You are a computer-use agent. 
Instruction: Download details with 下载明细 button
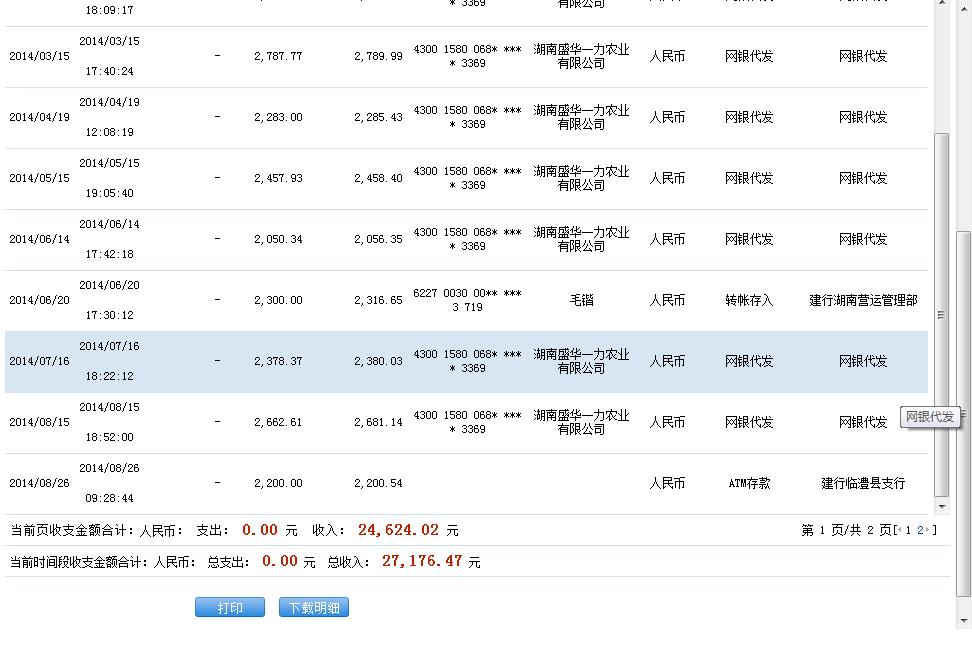(x=314, y=608)
